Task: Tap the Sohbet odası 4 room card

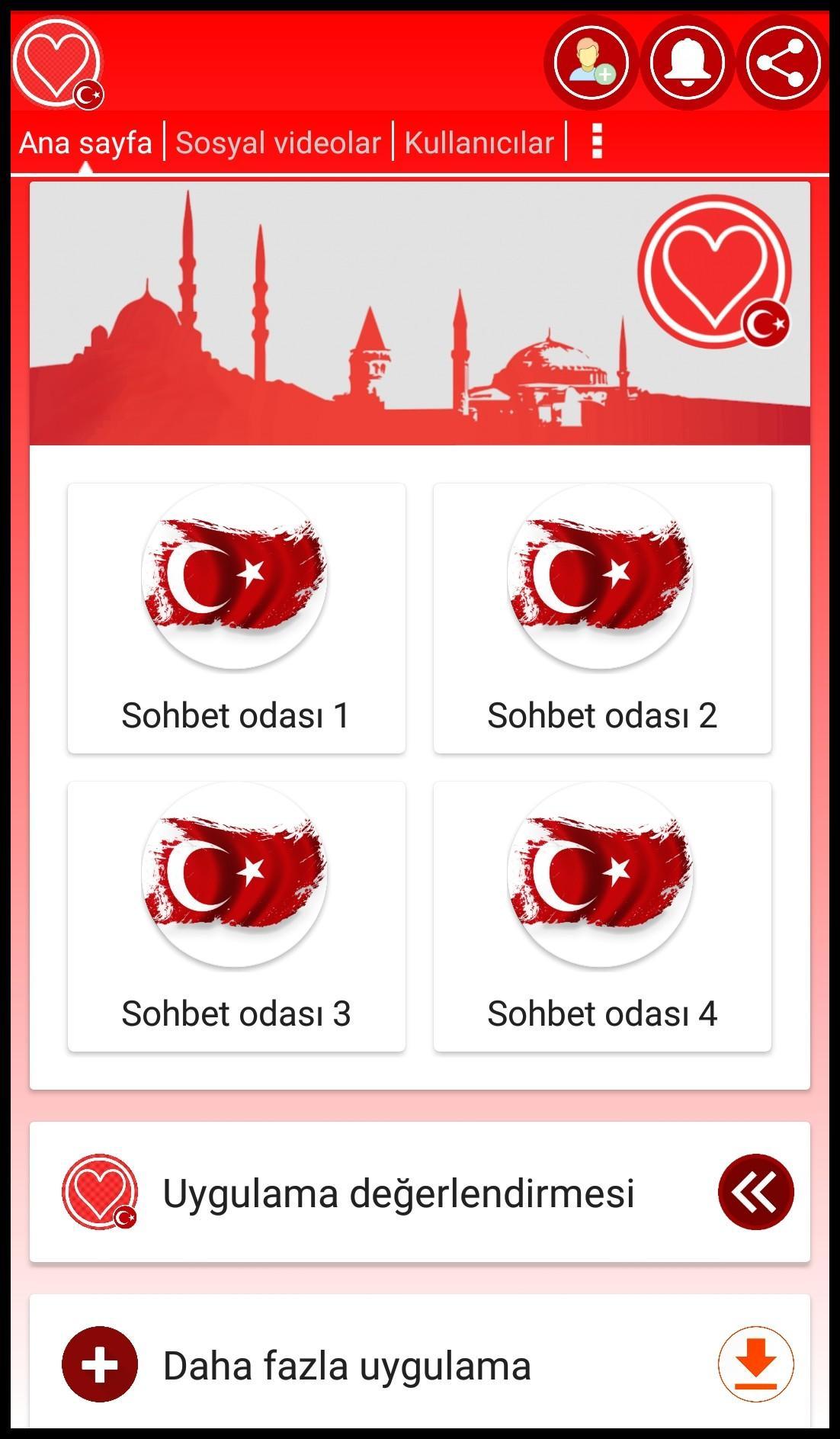Action: coord(603,915)
